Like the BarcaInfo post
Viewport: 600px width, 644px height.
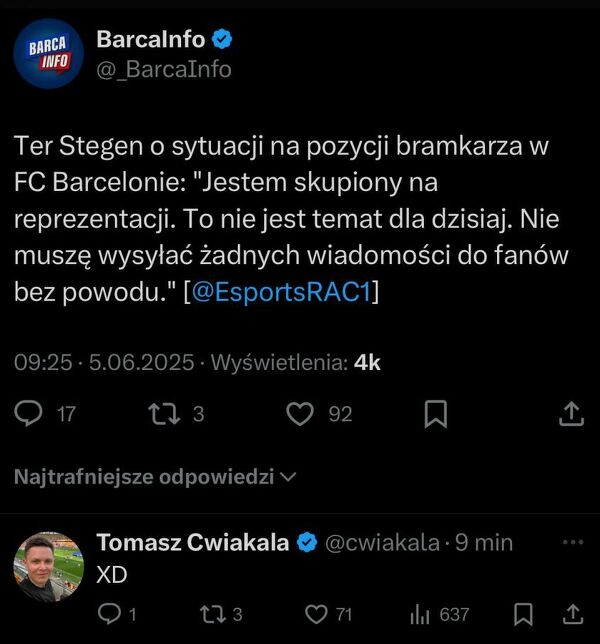tap(300, 413)
